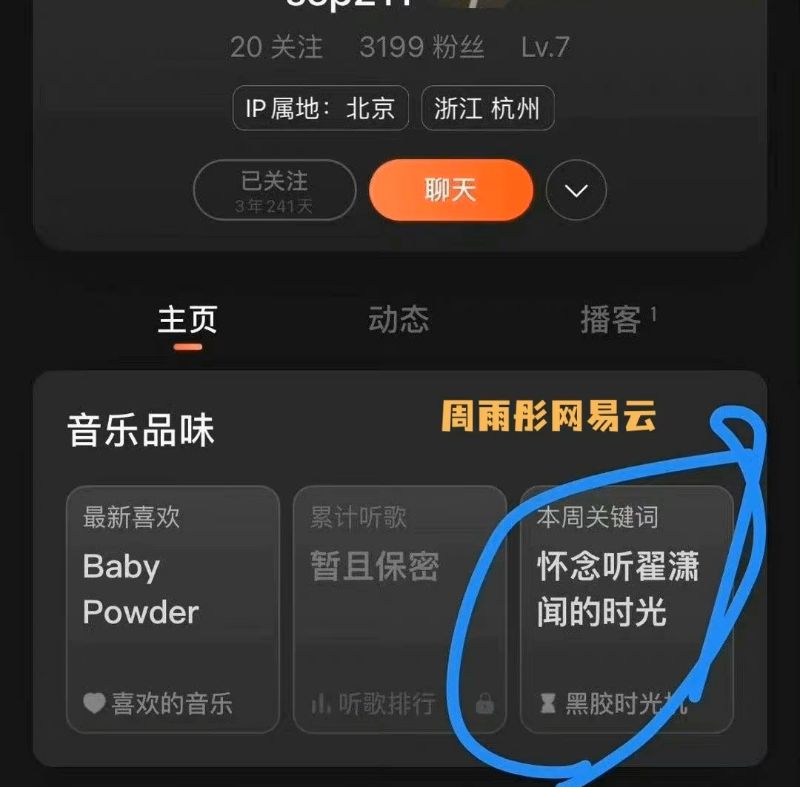Open the 累计听歌 listening ranking card
The width and height of the screenshot is (800, 787).
pos(400,609)
